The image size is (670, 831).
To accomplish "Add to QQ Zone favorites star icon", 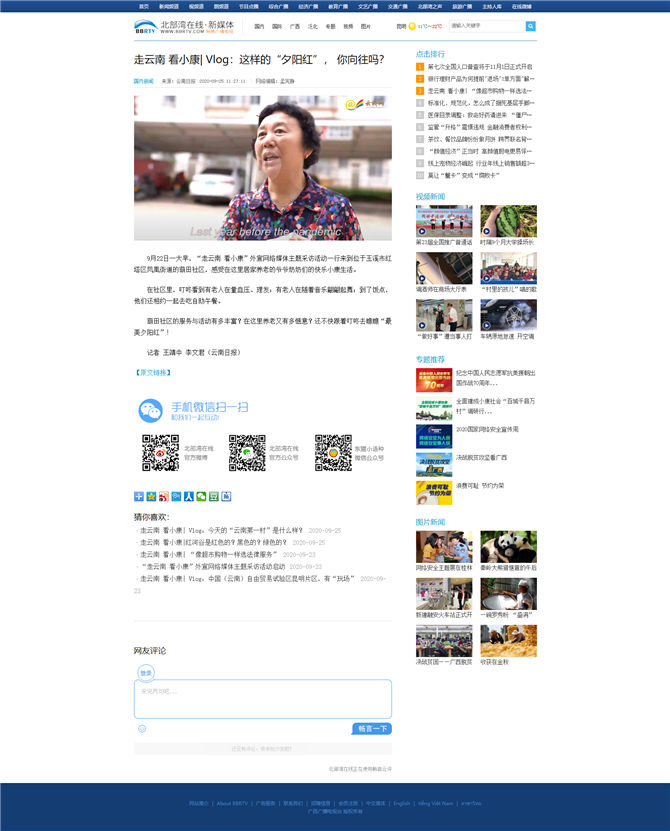I will tap(151, 496).
